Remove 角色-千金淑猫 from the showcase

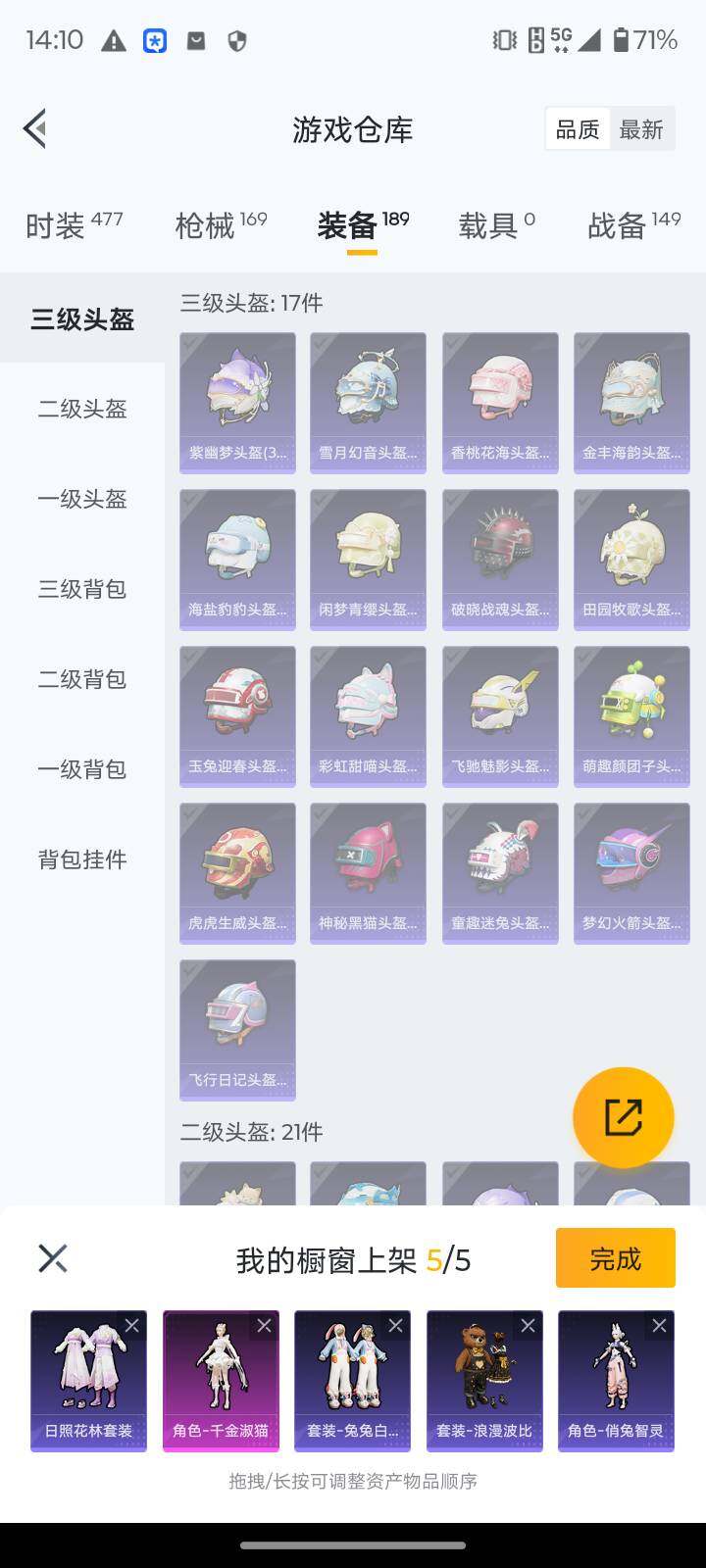(x=264, y=1326)
